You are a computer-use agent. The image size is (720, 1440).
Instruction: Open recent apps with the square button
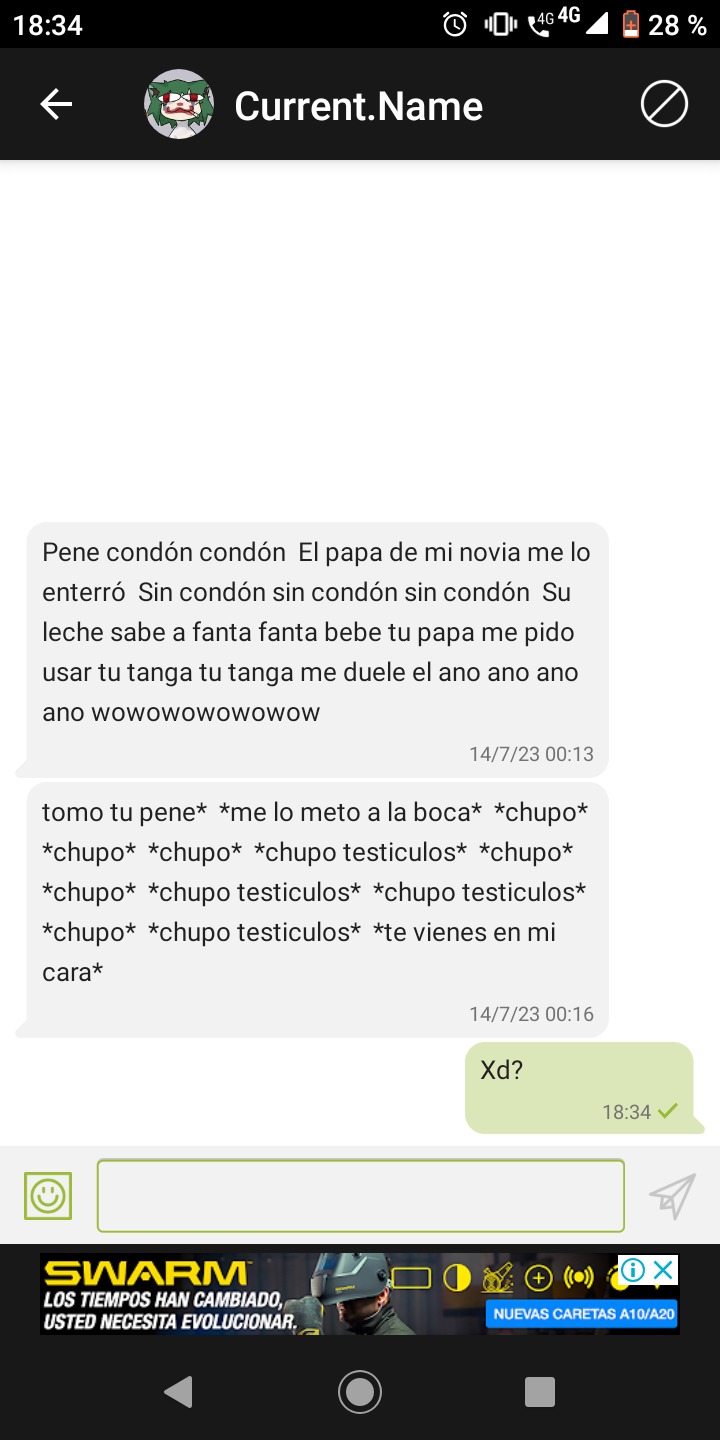click(x=540, y=1391)
